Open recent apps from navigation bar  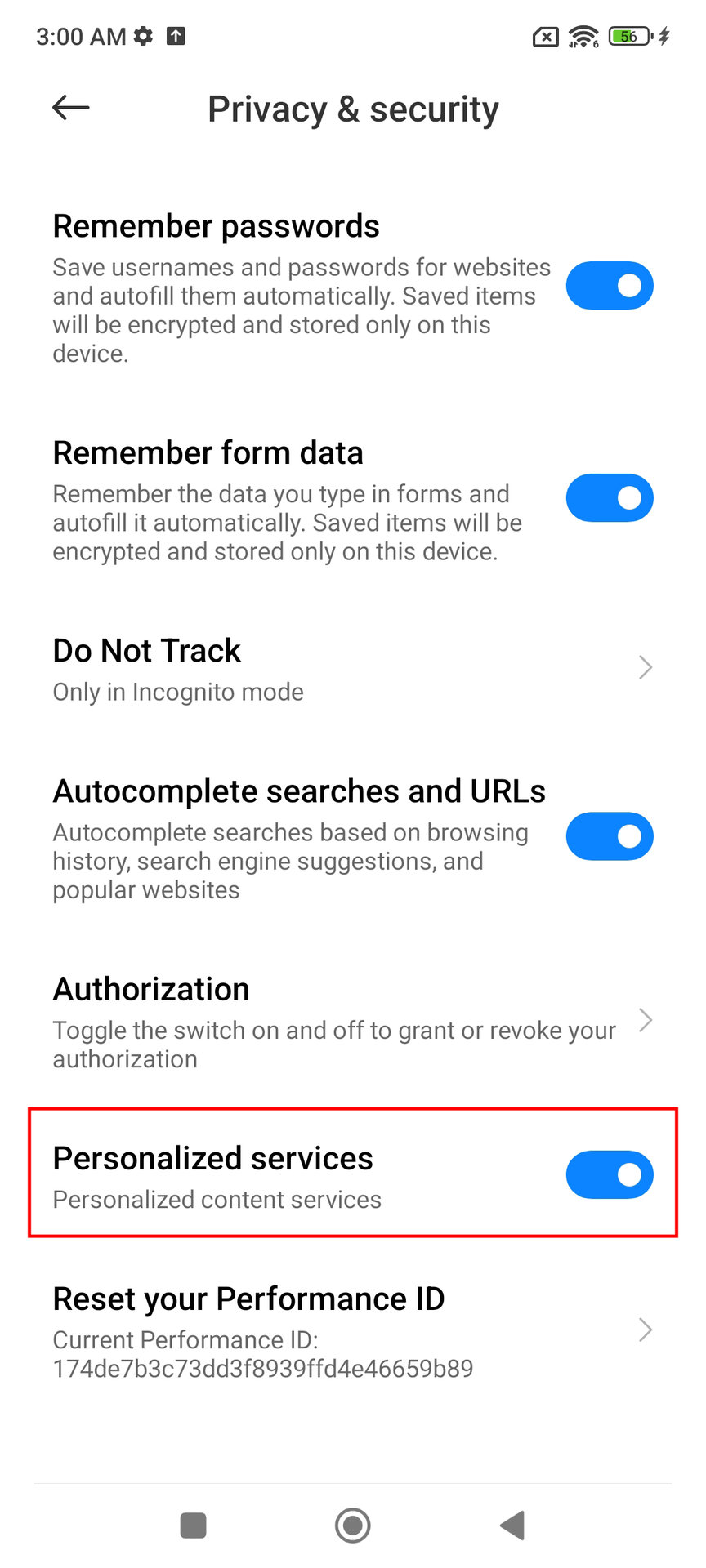click(x=193, y=1525)
